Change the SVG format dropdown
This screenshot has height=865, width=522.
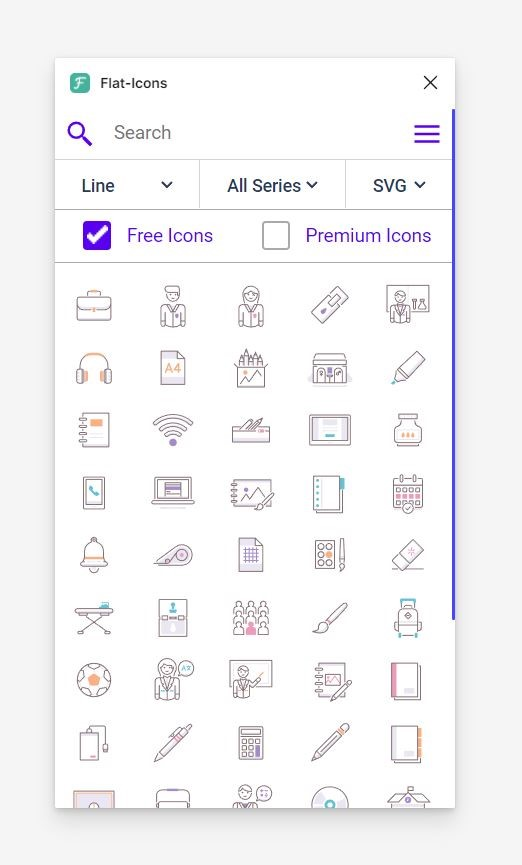tap(398, 185)
